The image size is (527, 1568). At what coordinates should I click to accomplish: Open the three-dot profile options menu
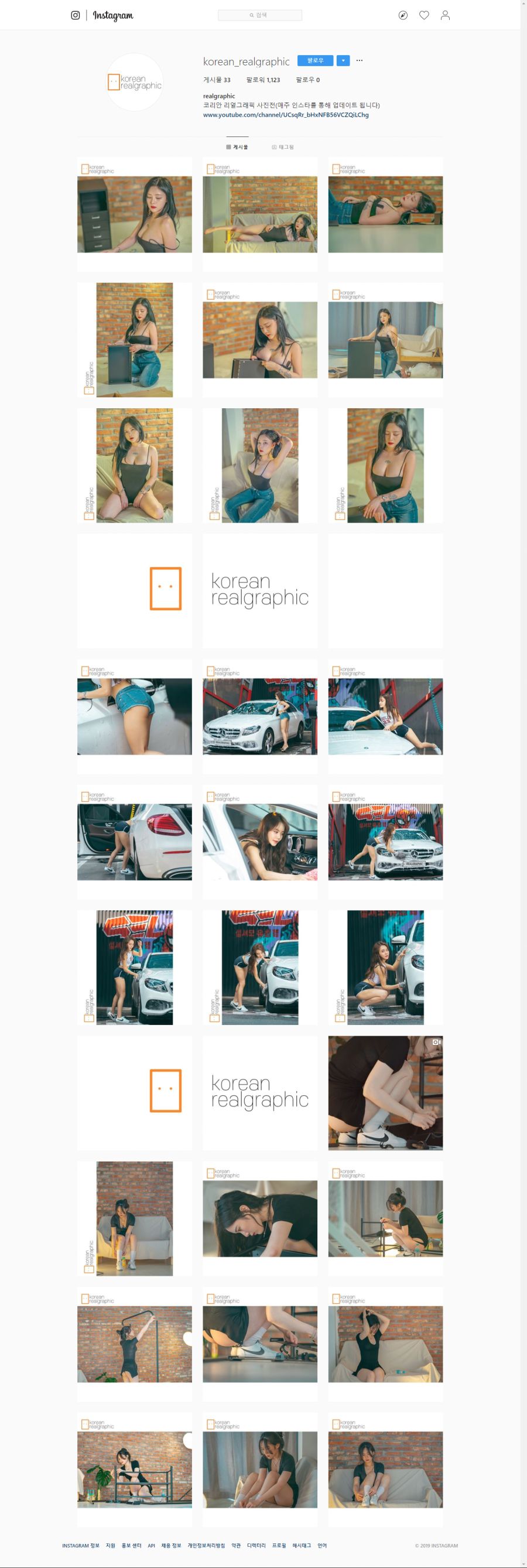point(359,61)
